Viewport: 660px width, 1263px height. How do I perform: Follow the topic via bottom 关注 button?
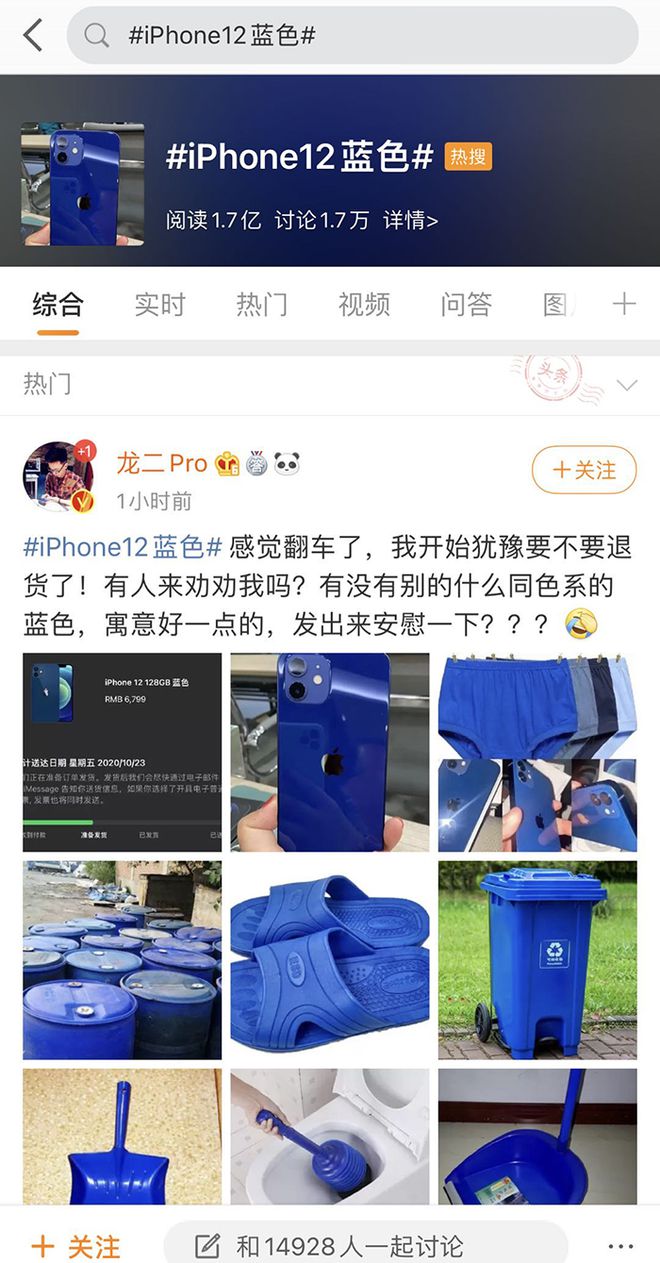76,1246
